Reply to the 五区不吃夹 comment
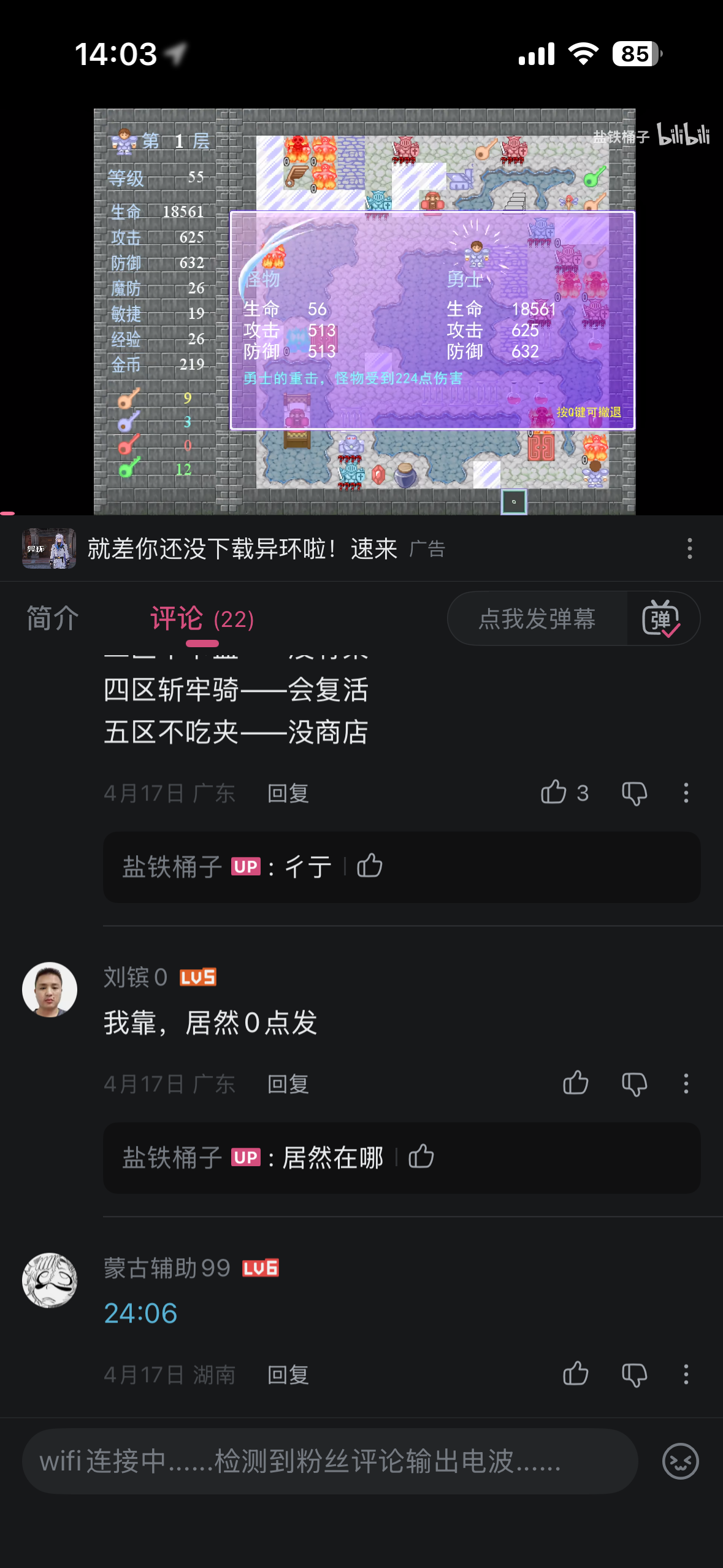Screen dimensions: 723x1568 click(288, 793)
